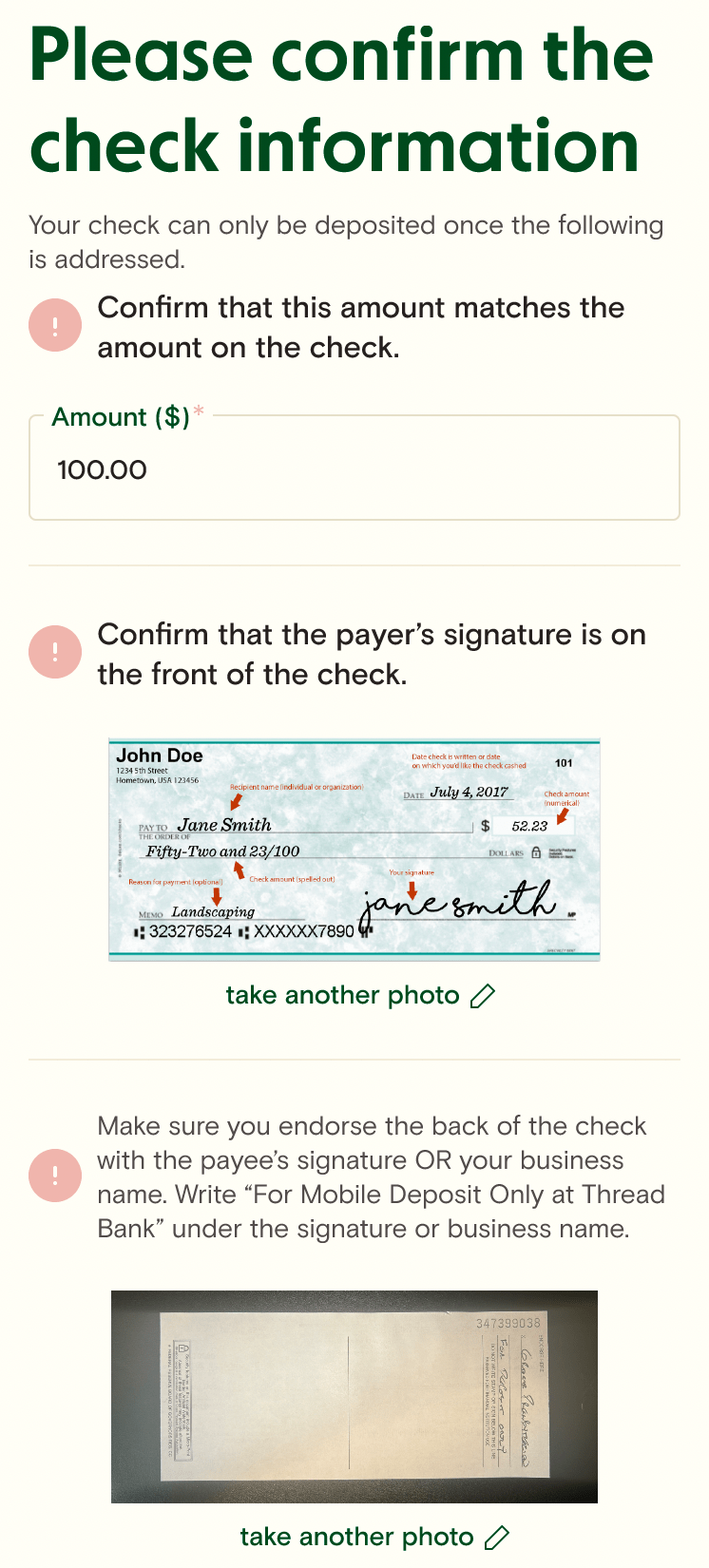Click the entered amount 100.00 to edit it
The height and width of the screenshot is (1568, 709).
[99, 469]
